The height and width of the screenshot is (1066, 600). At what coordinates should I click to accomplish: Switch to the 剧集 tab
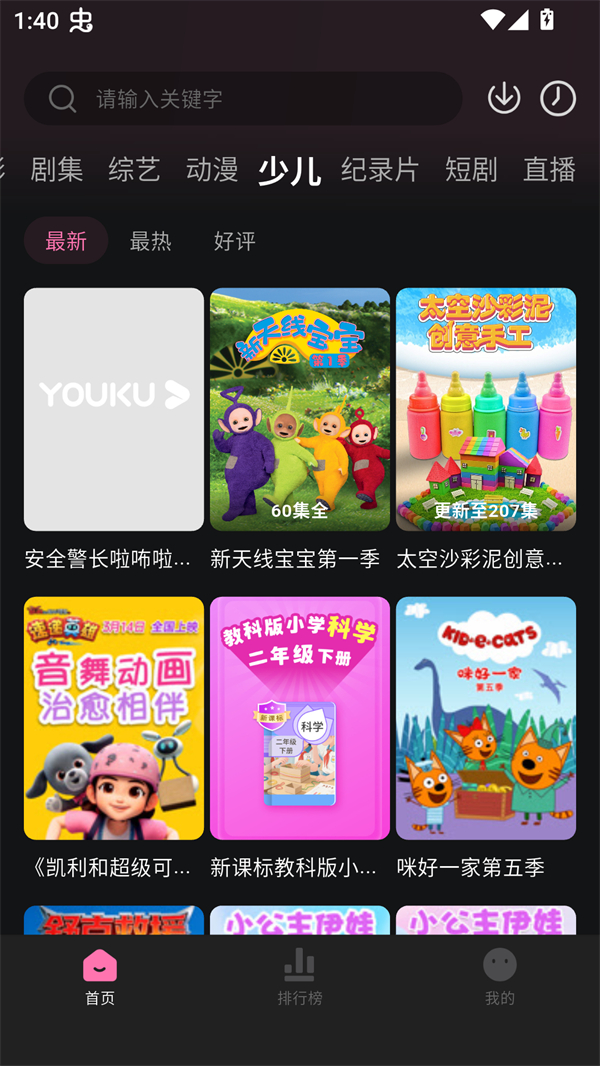click(x=57, y=170)
